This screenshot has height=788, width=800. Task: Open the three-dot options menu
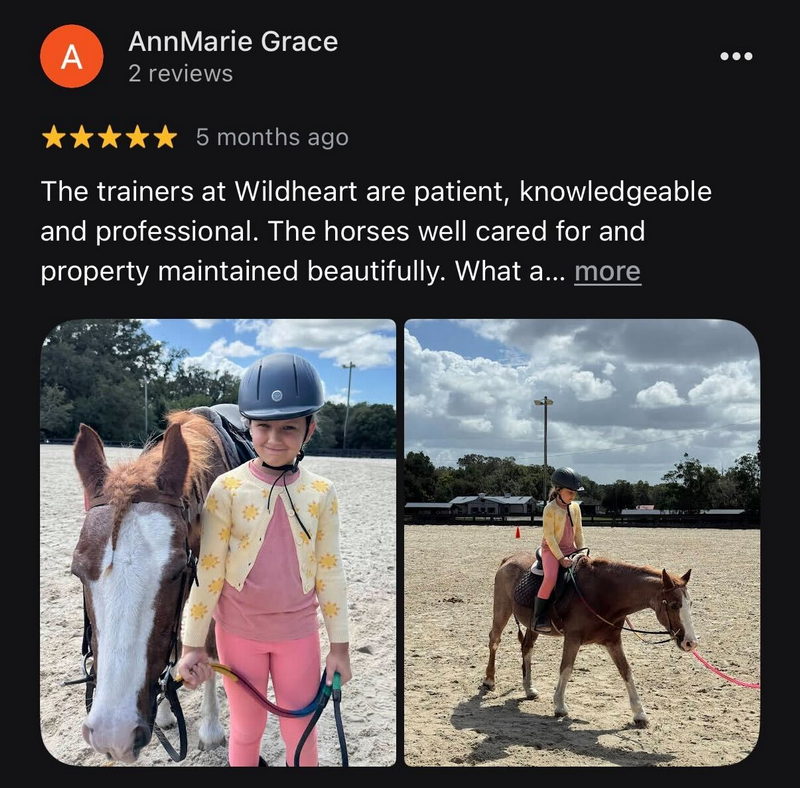tap(736, 56)
